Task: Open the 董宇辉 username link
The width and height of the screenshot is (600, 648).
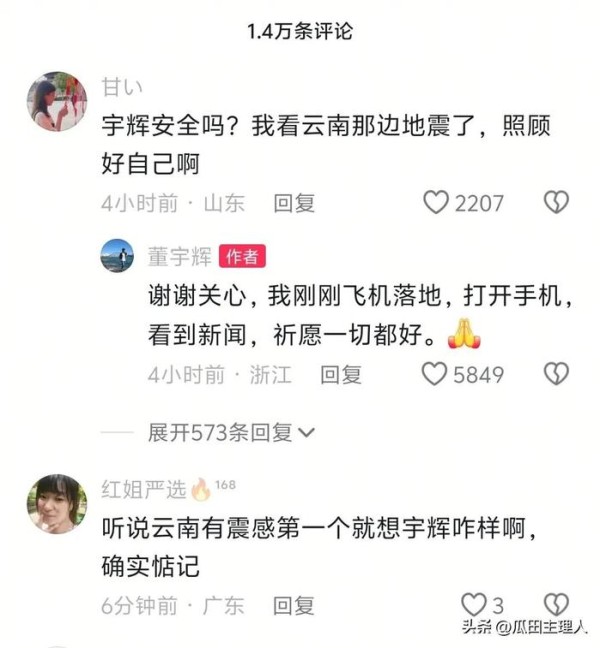Action: [180, 256]
